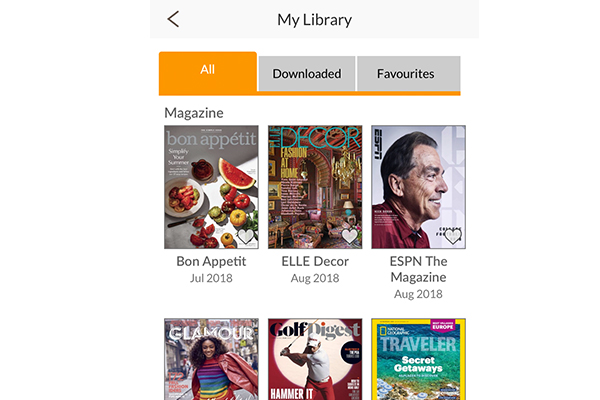
Task: Add ESPN The Magazine to favourites
Action: pyautogui.click(x=453, y=237)
